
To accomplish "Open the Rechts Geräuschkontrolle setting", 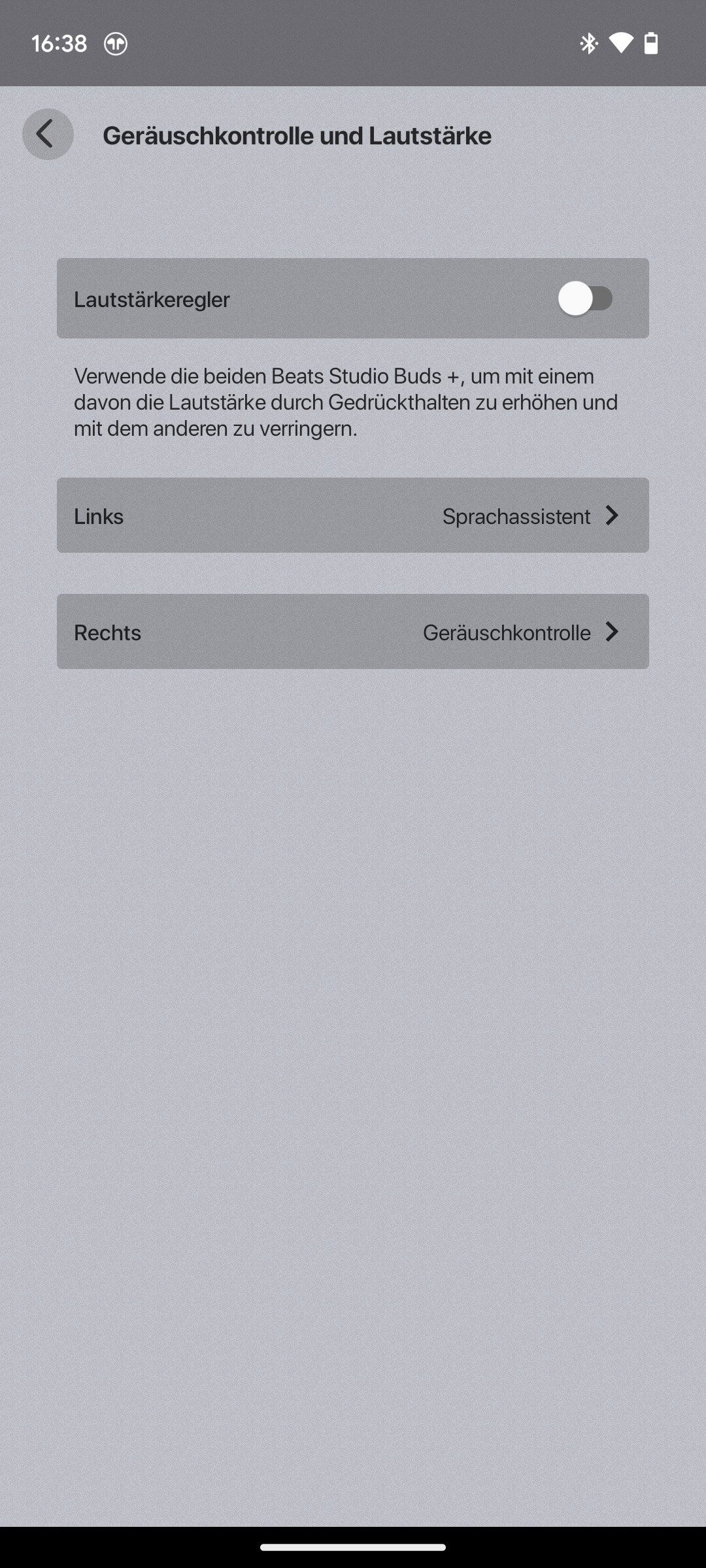I will coord(353,632).
